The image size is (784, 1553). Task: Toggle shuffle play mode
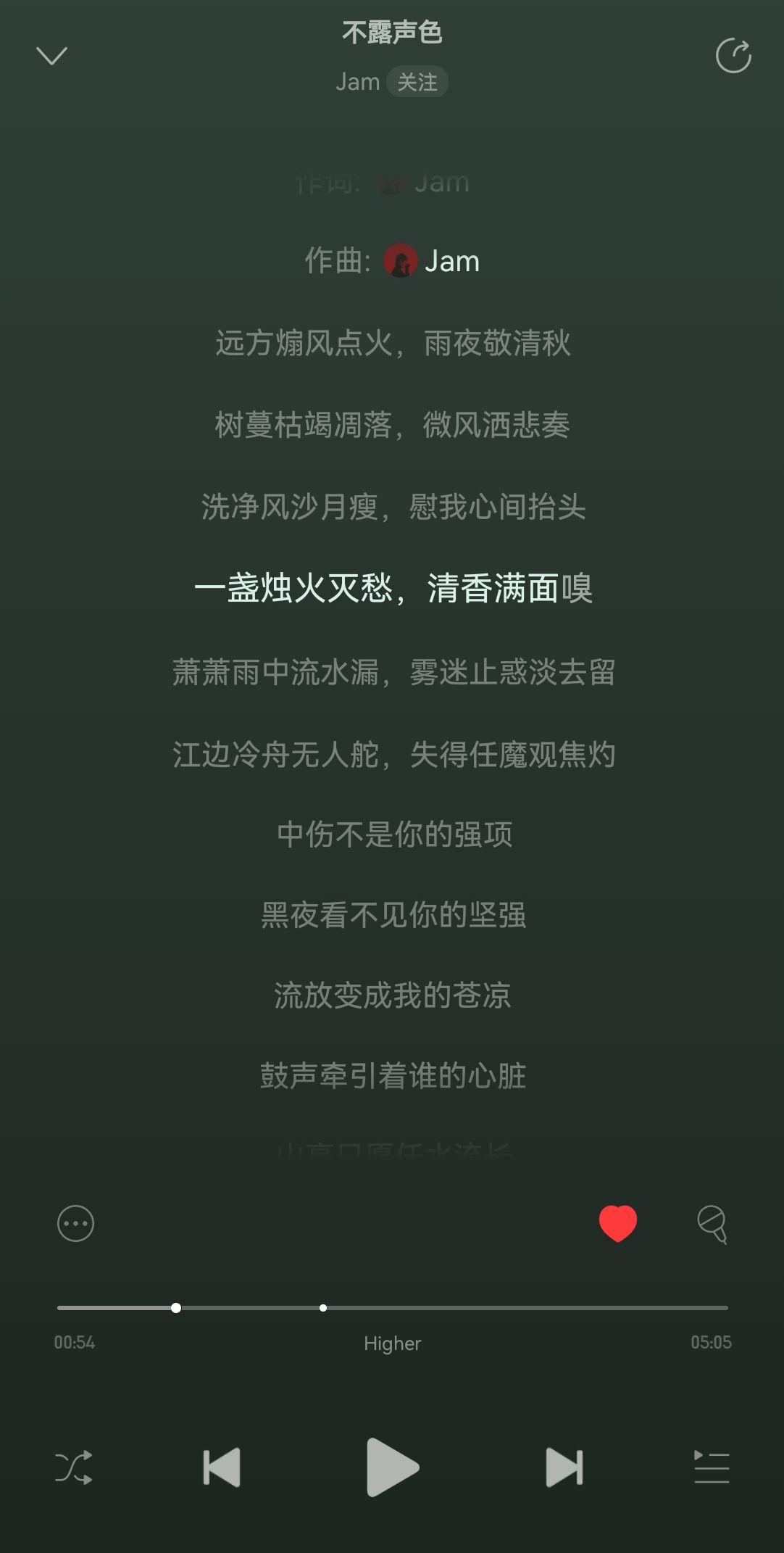(74, 1468)
